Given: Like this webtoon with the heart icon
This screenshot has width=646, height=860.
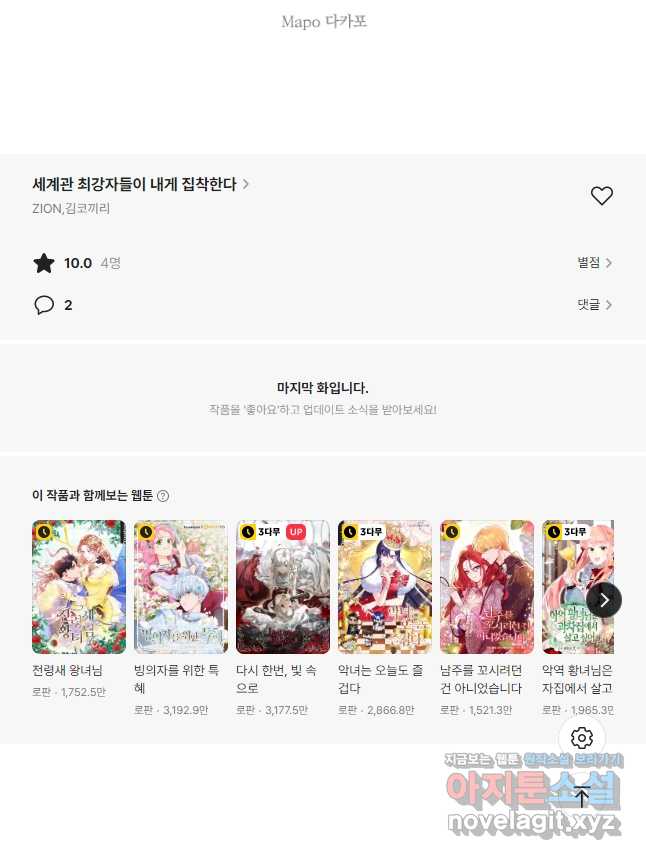Looking at the screenshot, I should tap(601, 196).
